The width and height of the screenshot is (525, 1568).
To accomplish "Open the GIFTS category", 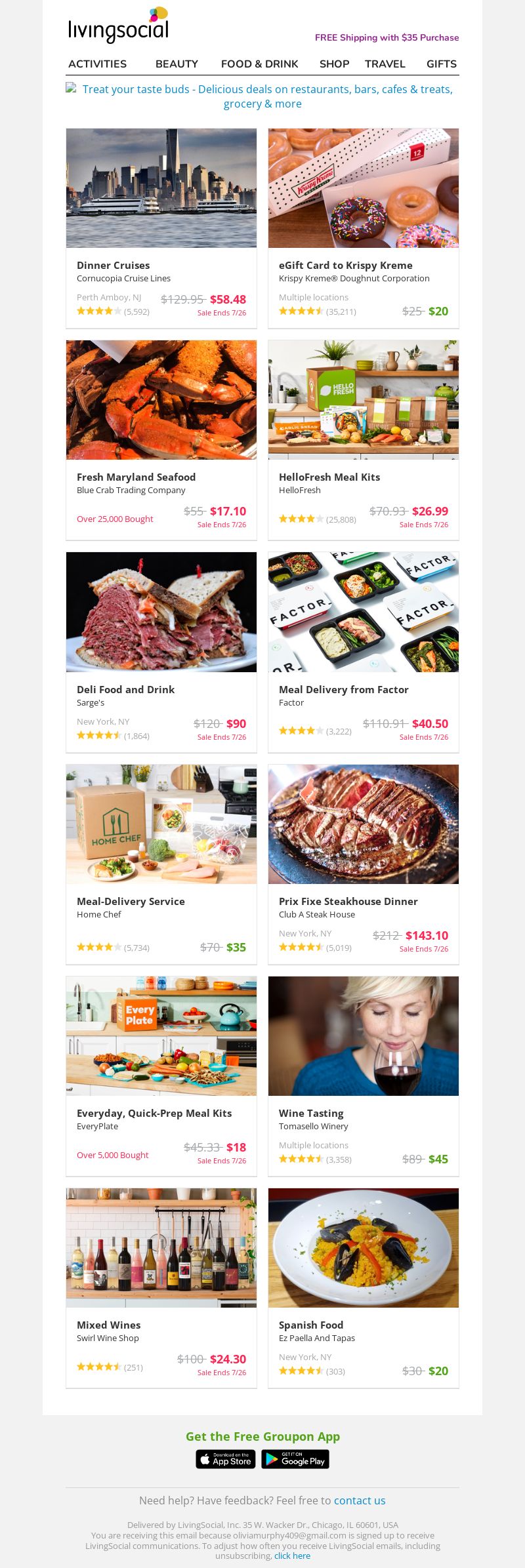I will pos(441,64).
